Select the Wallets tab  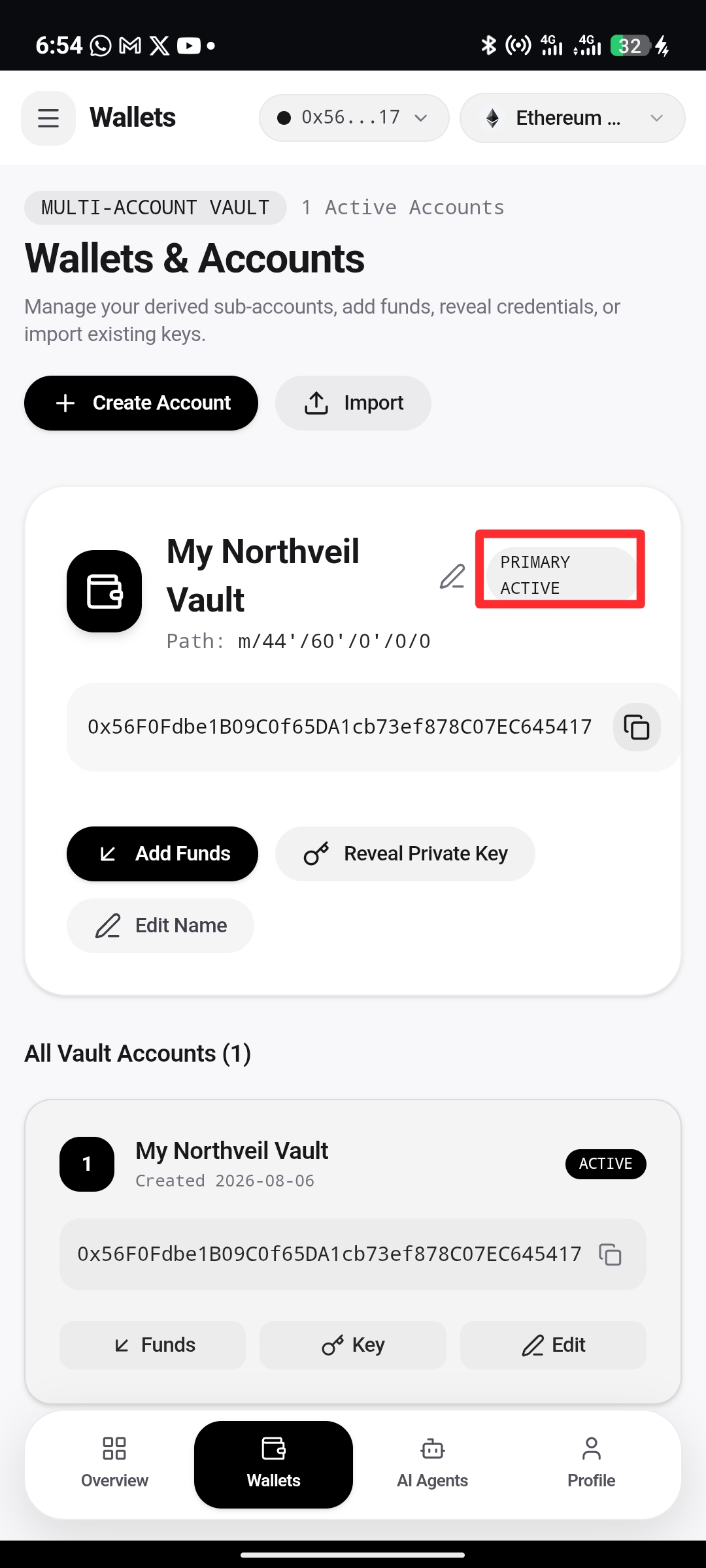(x=273, y=1464)
